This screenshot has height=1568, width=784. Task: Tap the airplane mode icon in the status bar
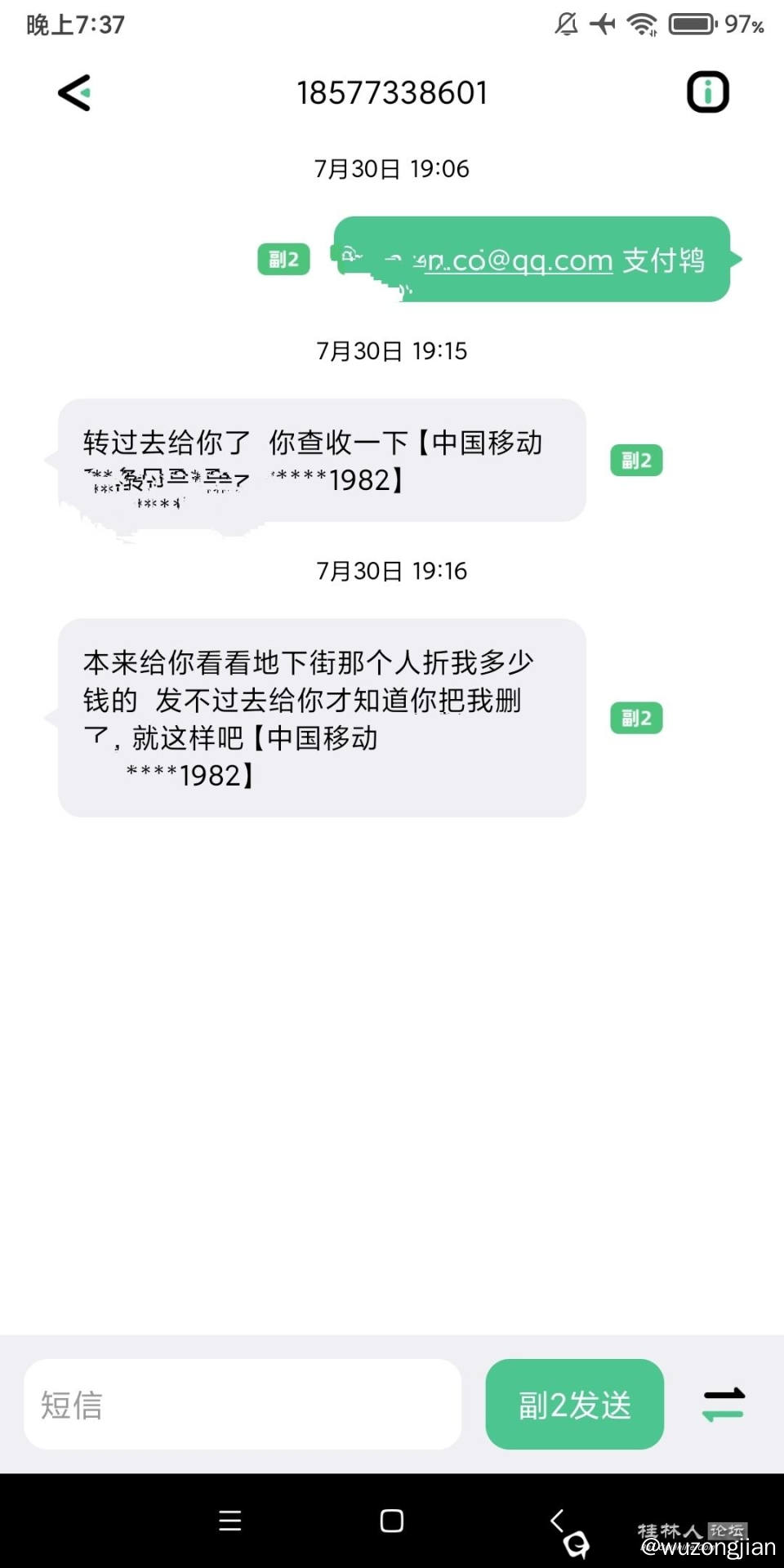604,24
